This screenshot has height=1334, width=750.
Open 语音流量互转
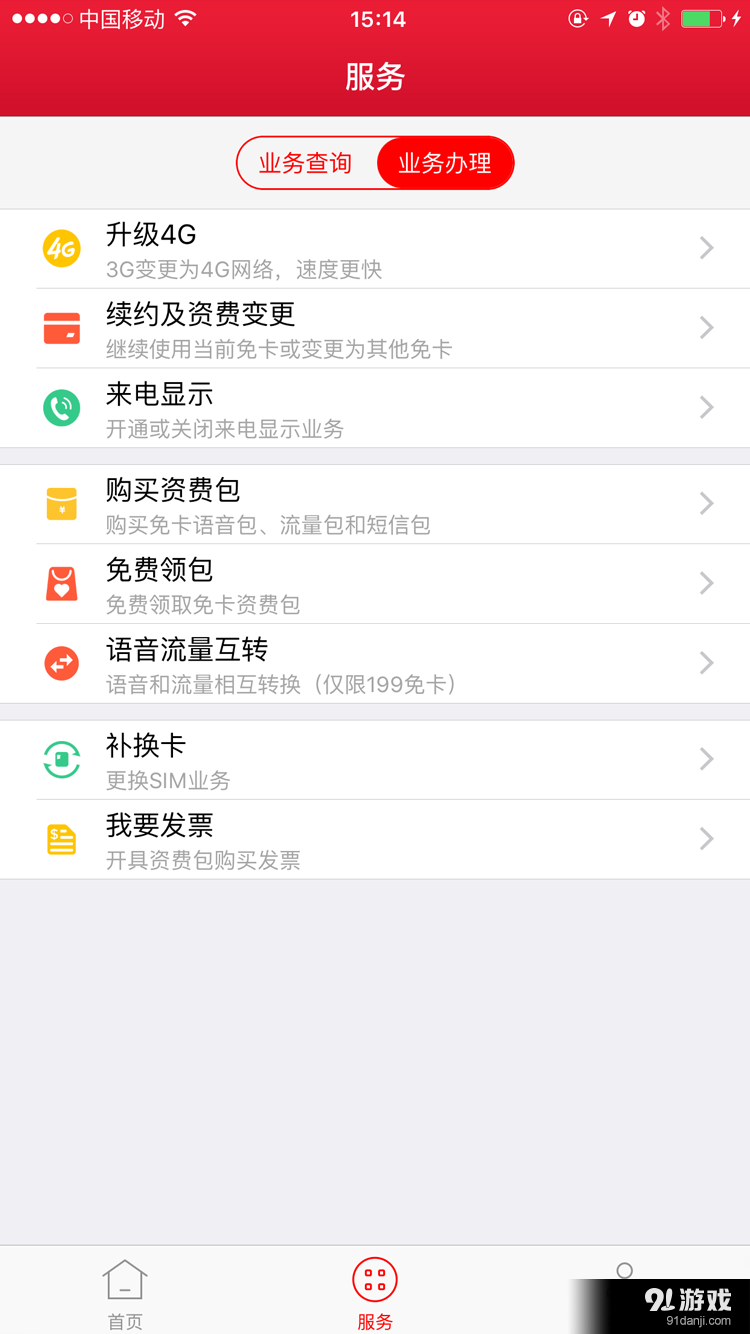tap(375, 664)
